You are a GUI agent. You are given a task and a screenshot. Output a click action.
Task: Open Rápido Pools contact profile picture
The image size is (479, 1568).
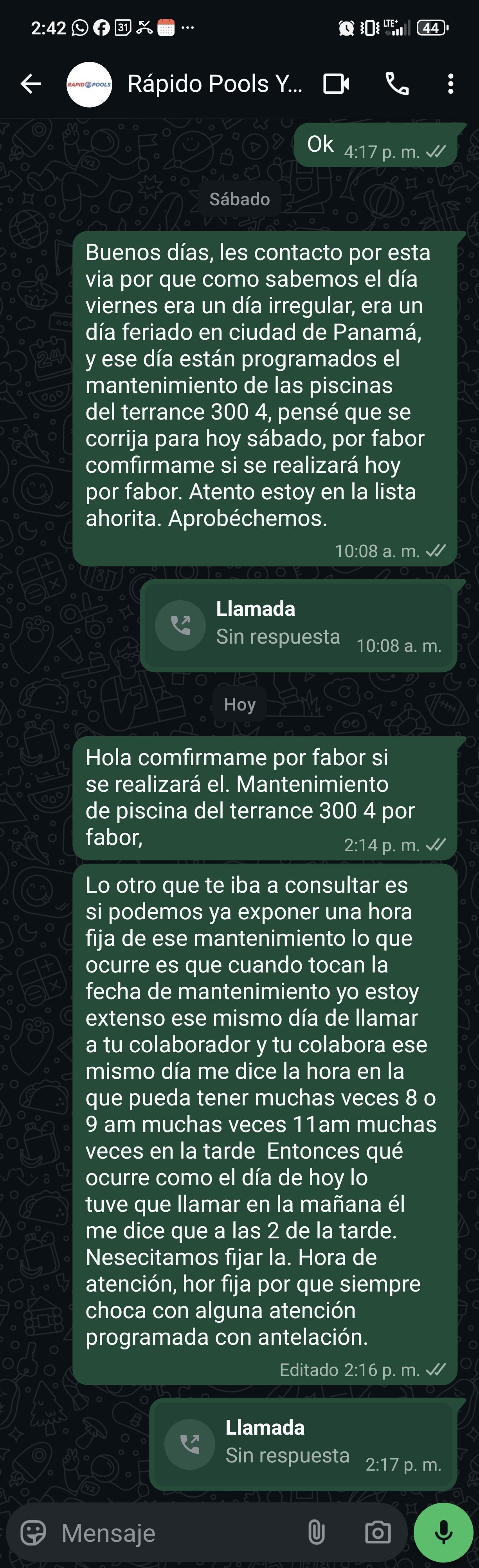[x=89, y=84]
